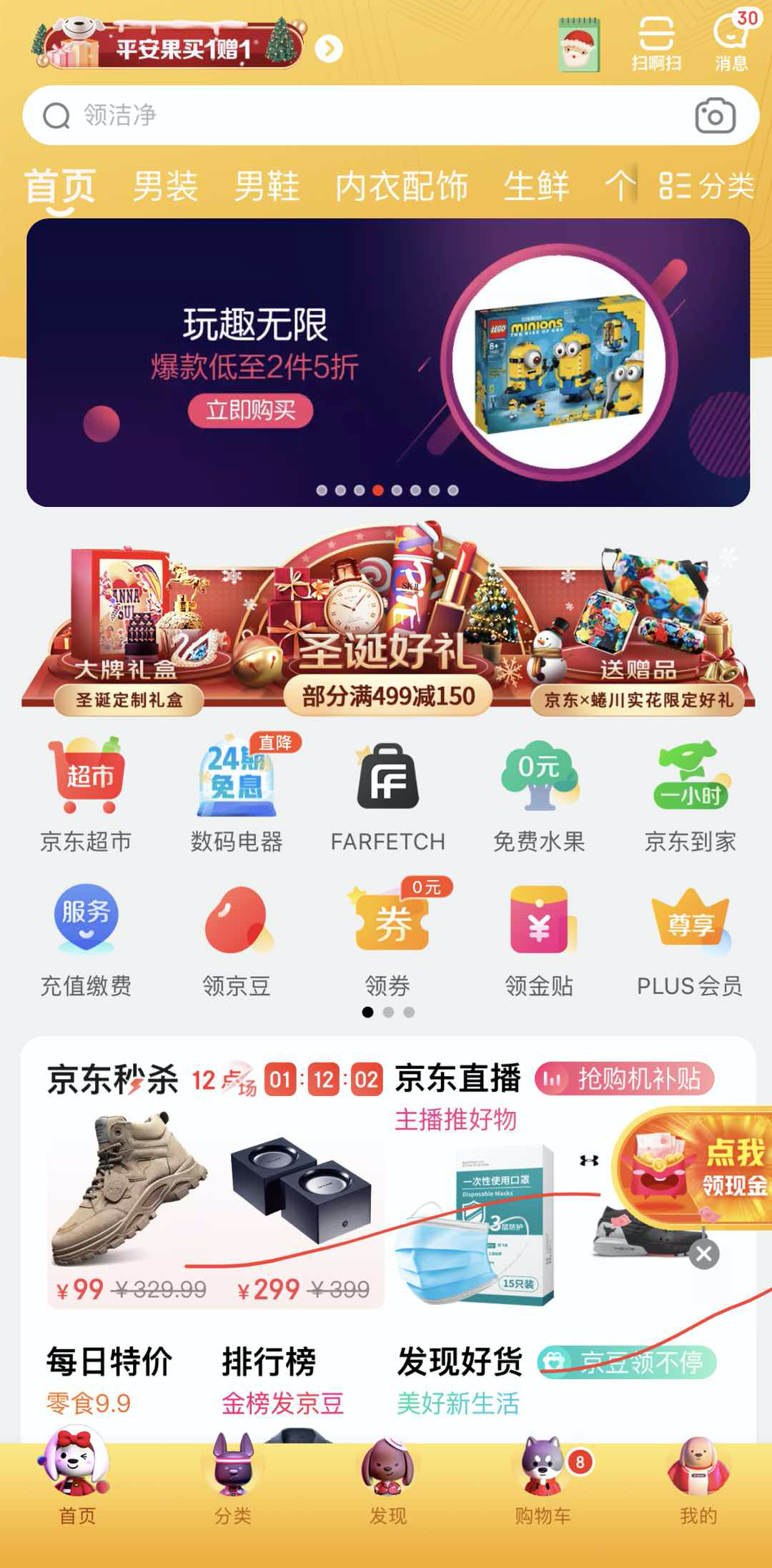Open 消息 messages inbox
This screenshot has height=1568, width=772.
pyautogui.click(x=731, y=43)
